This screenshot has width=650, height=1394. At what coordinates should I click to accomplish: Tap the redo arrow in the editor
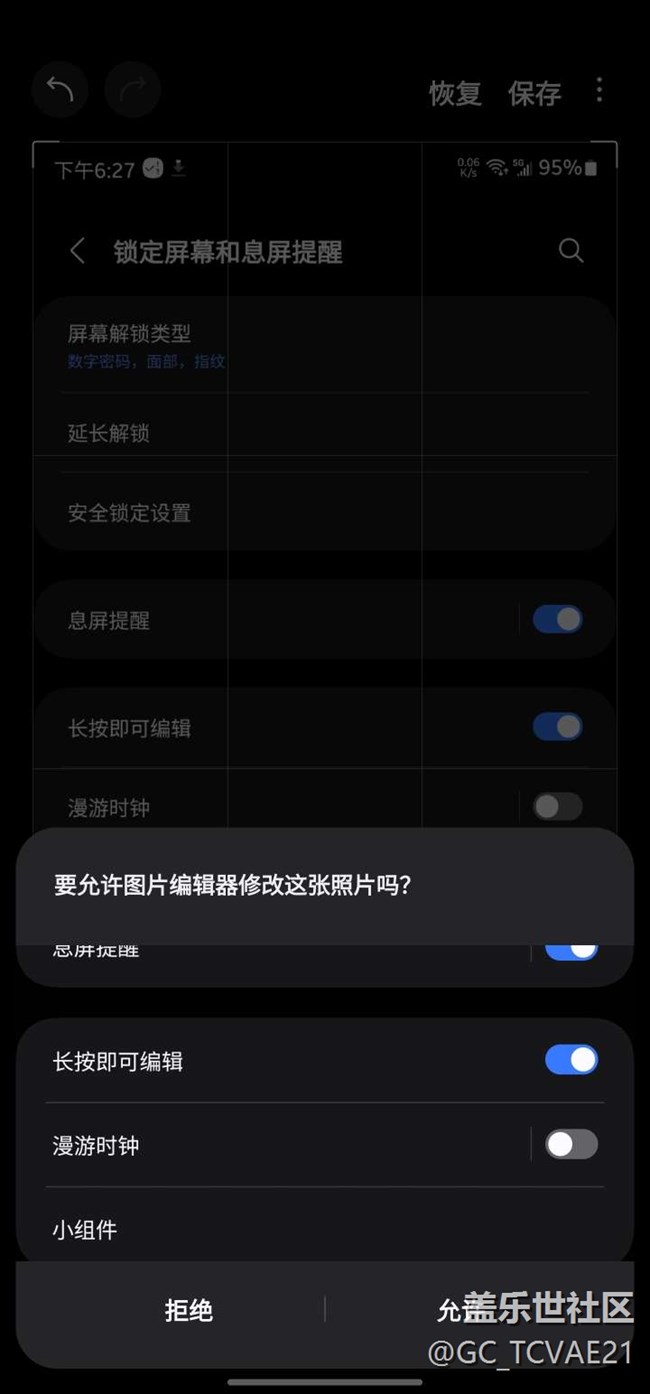pyautogui.click(x=133, y=90)
